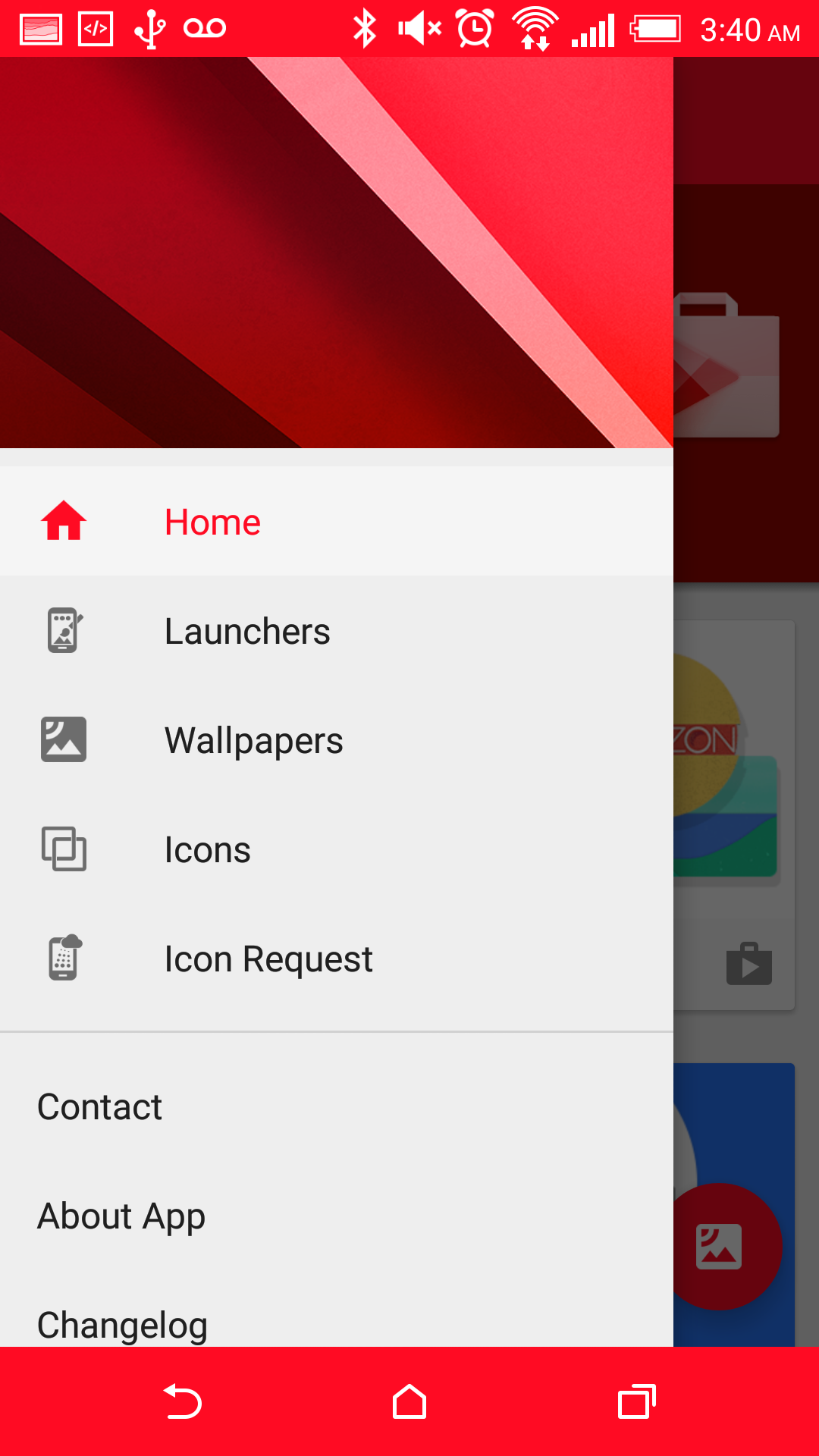The image size is (819, 1456).
Task: Click the video play badge on the card
Action: click(x=750, y=964)
